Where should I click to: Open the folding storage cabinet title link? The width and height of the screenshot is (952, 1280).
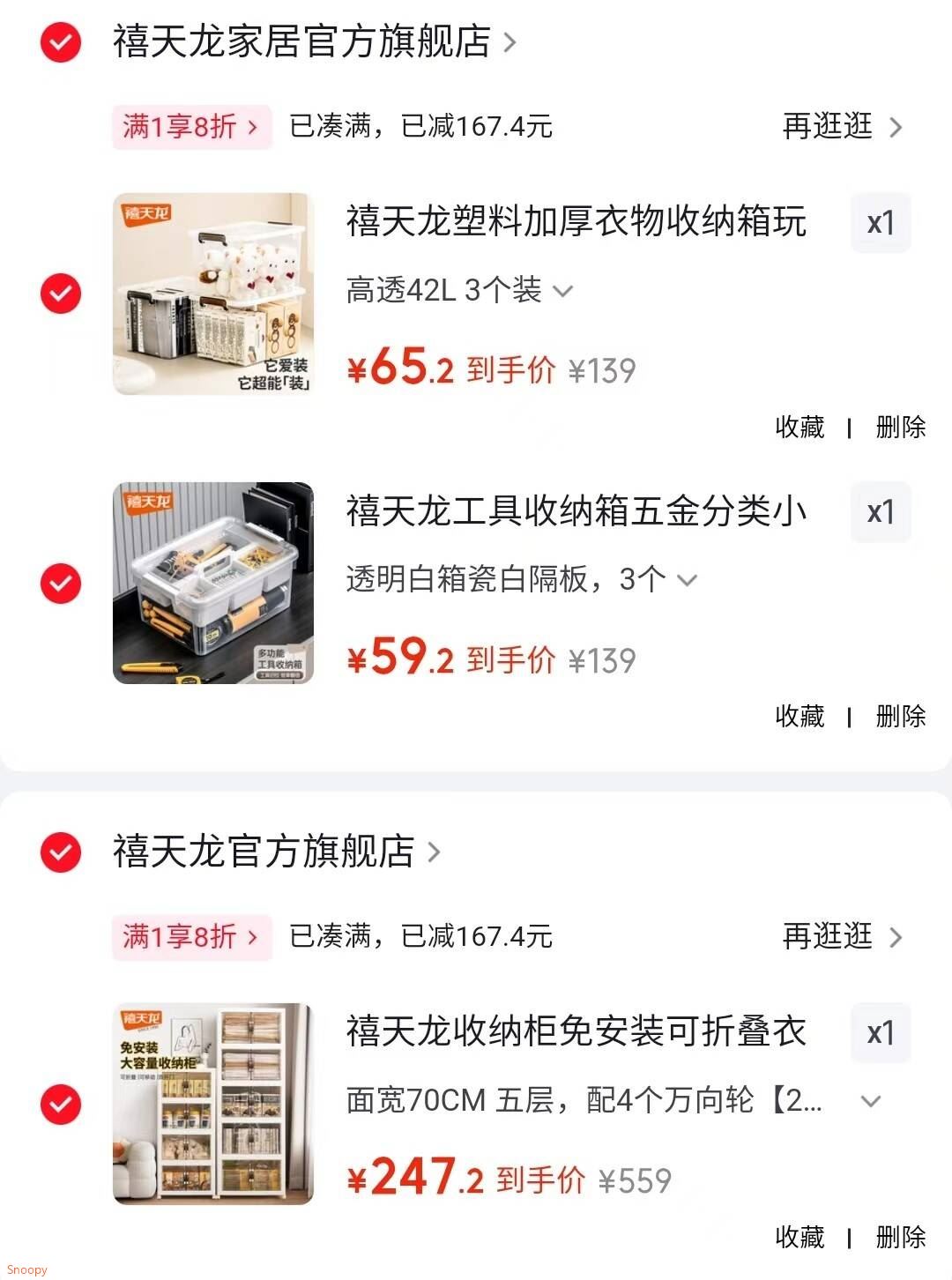(x=573, y=1033)
